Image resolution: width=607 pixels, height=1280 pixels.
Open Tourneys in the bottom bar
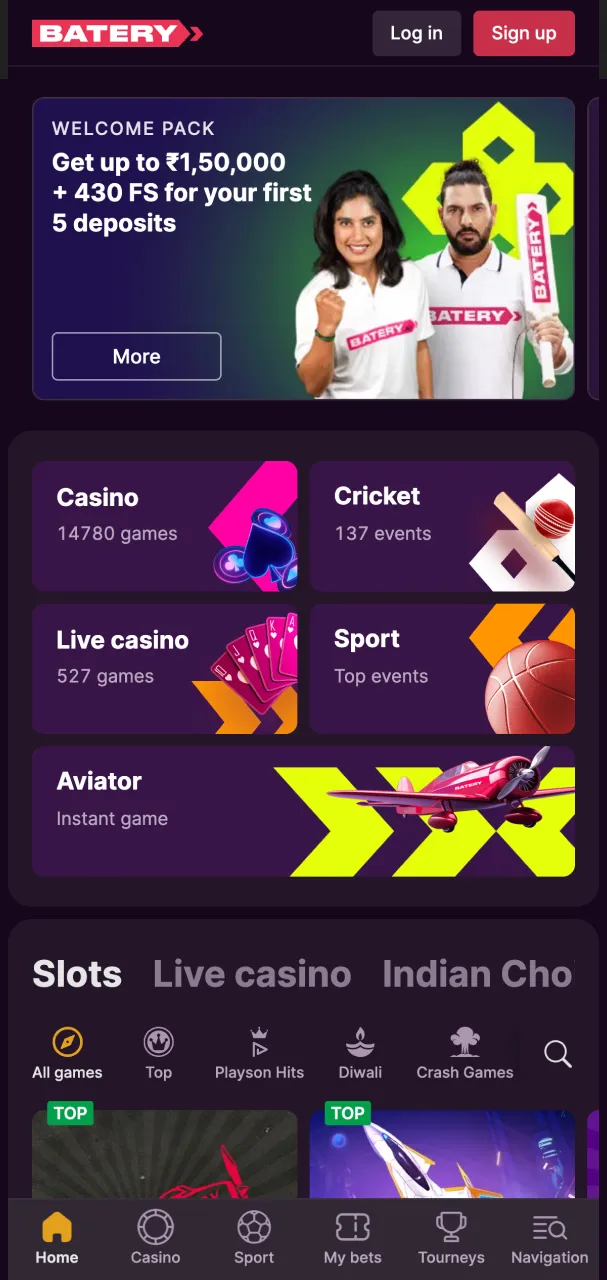pyautogui.click(x=451, y=1238)
